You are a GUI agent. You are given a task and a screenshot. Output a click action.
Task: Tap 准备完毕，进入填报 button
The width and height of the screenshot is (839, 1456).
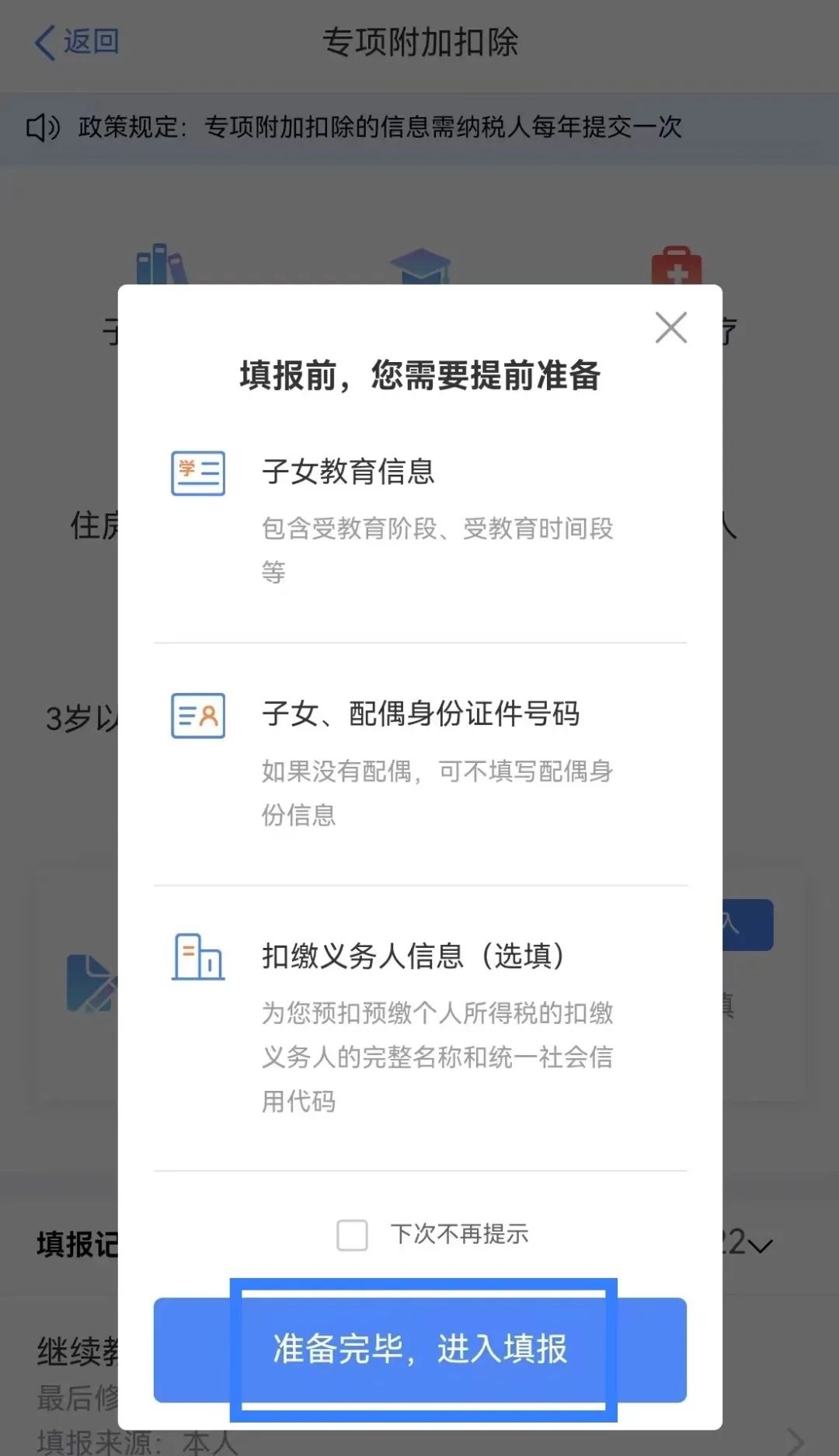tap(420, 1350)
